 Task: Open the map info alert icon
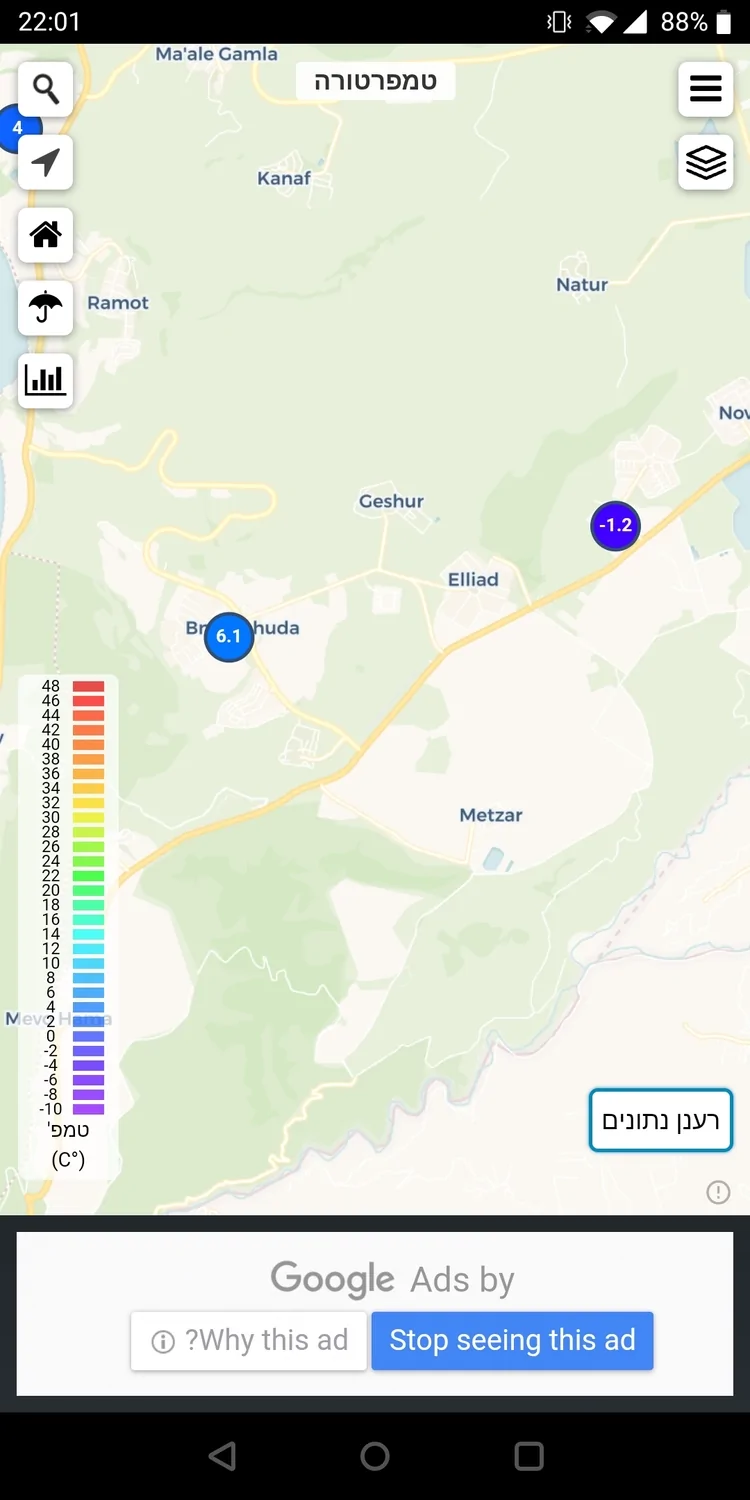pos(718,1192)
